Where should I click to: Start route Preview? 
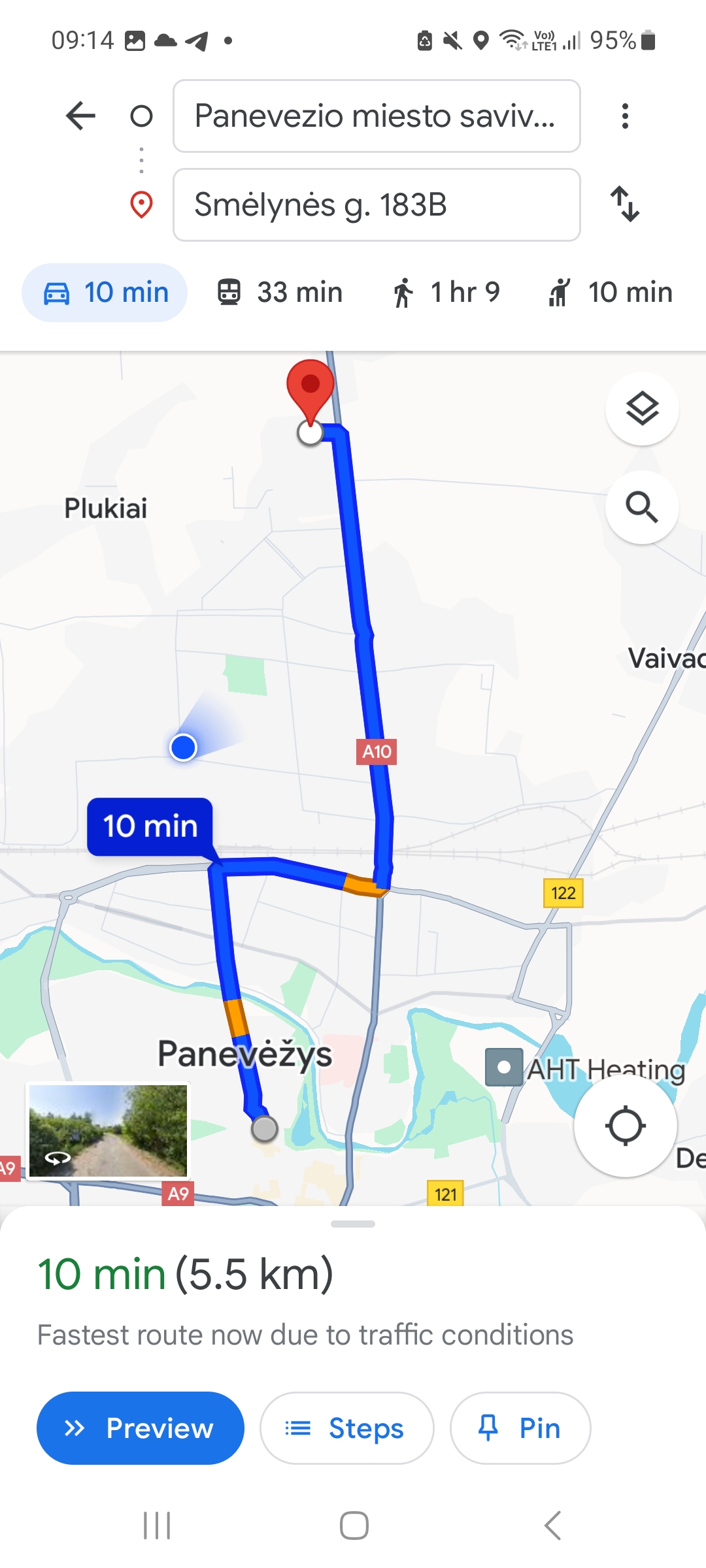(x=139, y=1428)
